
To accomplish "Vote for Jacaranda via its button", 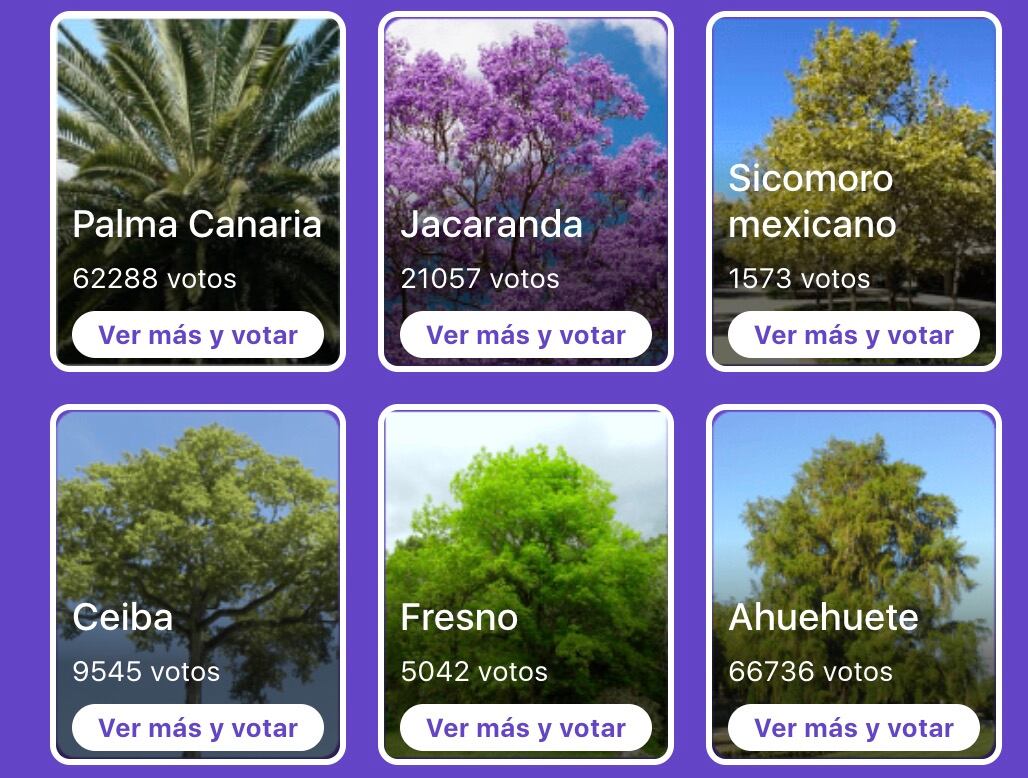I will click(526, 335).
